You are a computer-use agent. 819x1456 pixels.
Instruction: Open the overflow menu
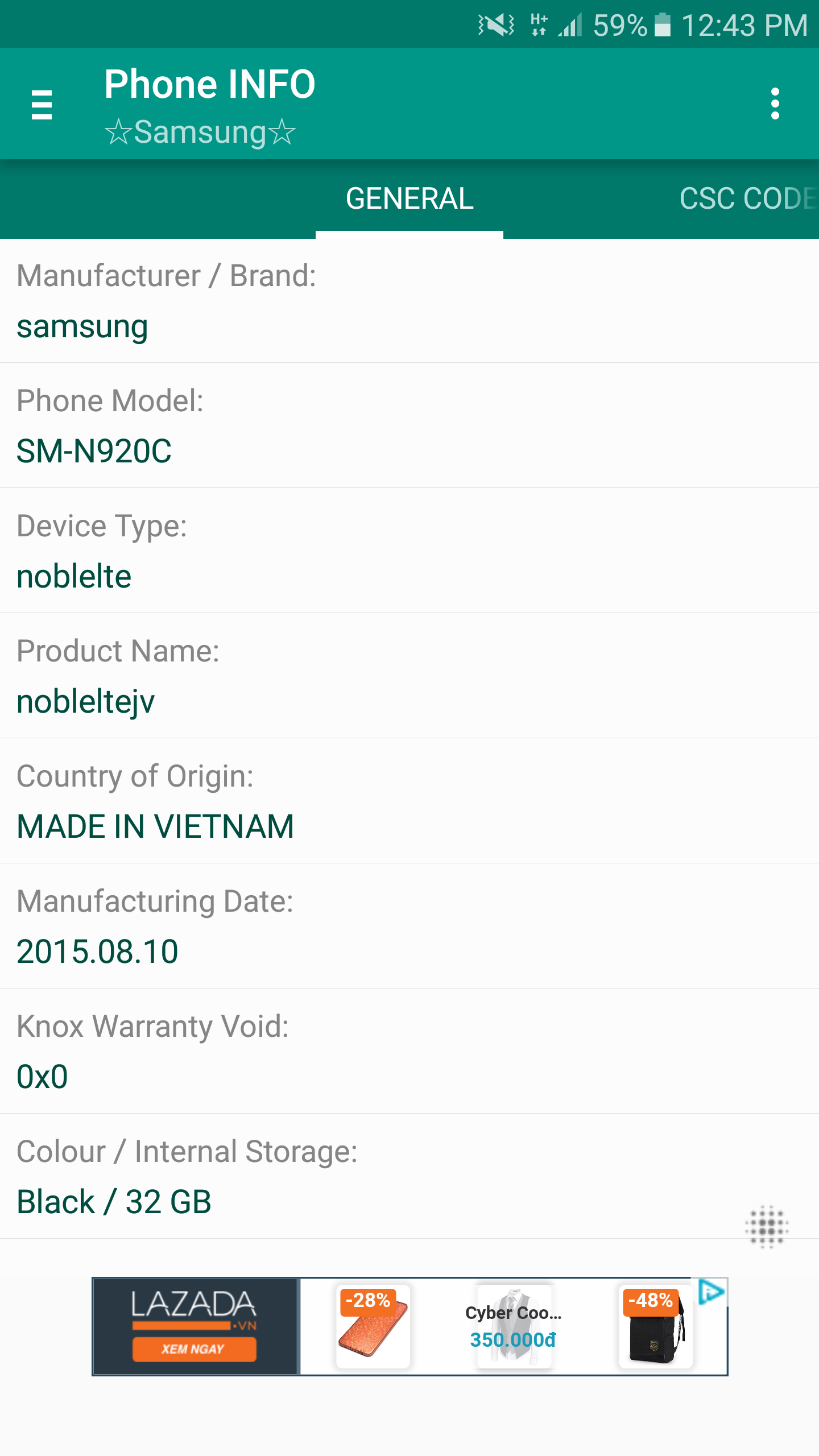[x=775, y=104]
